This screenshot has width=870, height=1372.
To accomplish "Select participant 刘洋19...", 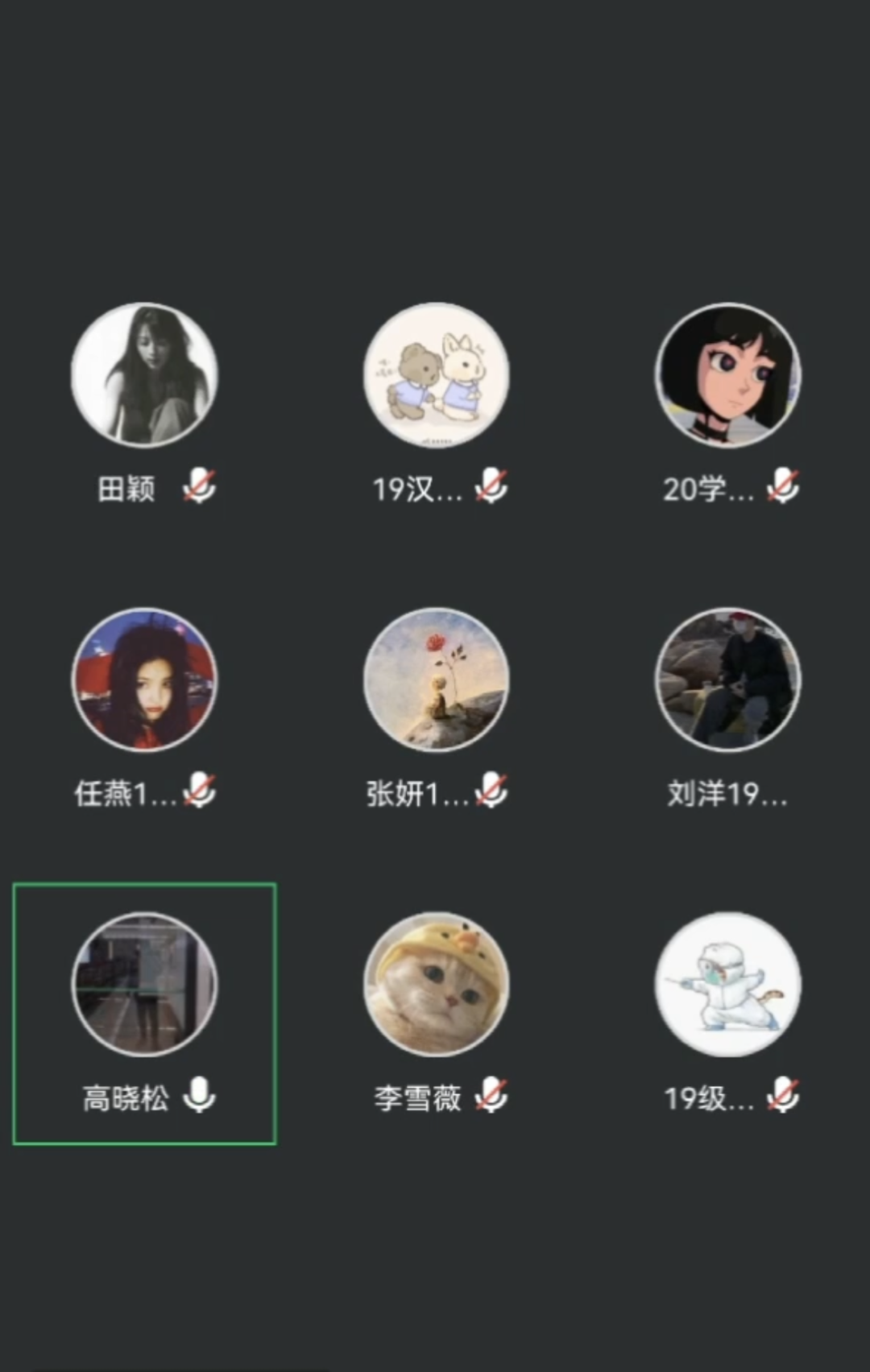I will click(727, 680).
